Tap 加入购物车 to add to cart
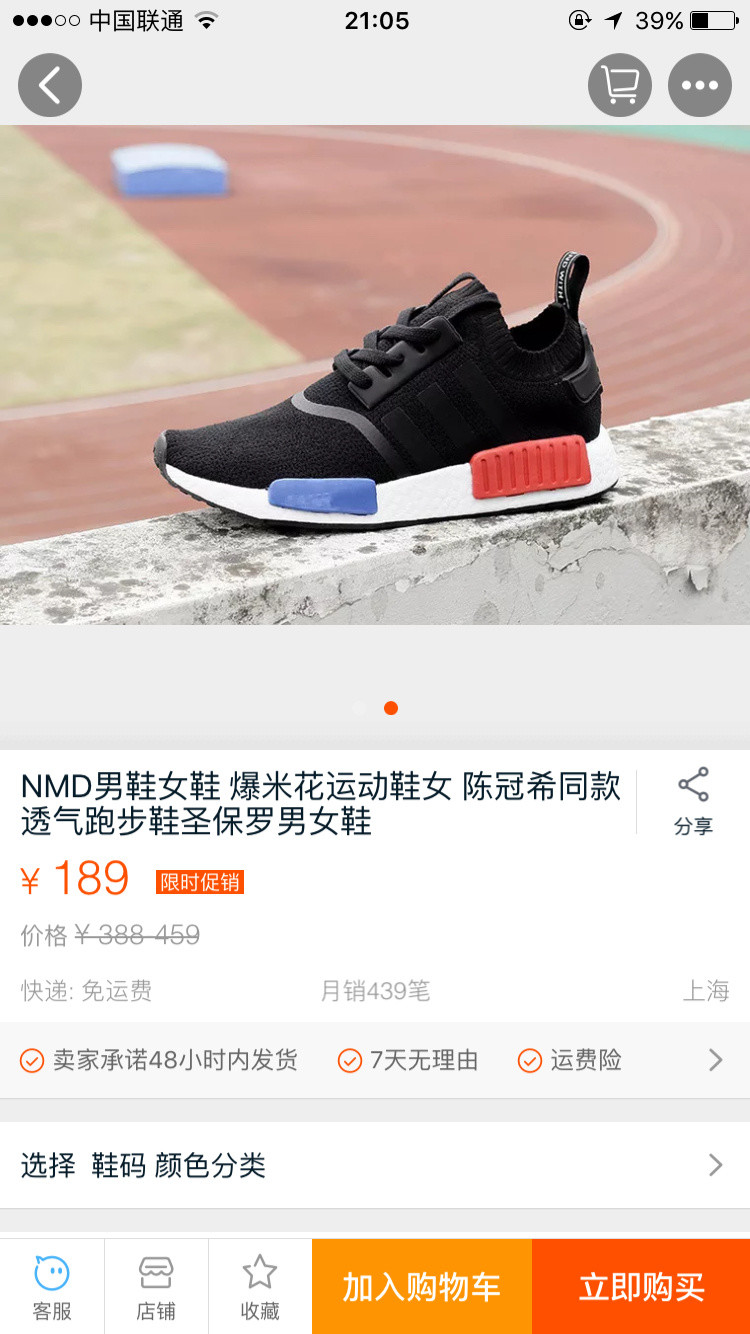This screenshot has height=1334, width=750. [x=421, y=1287]
